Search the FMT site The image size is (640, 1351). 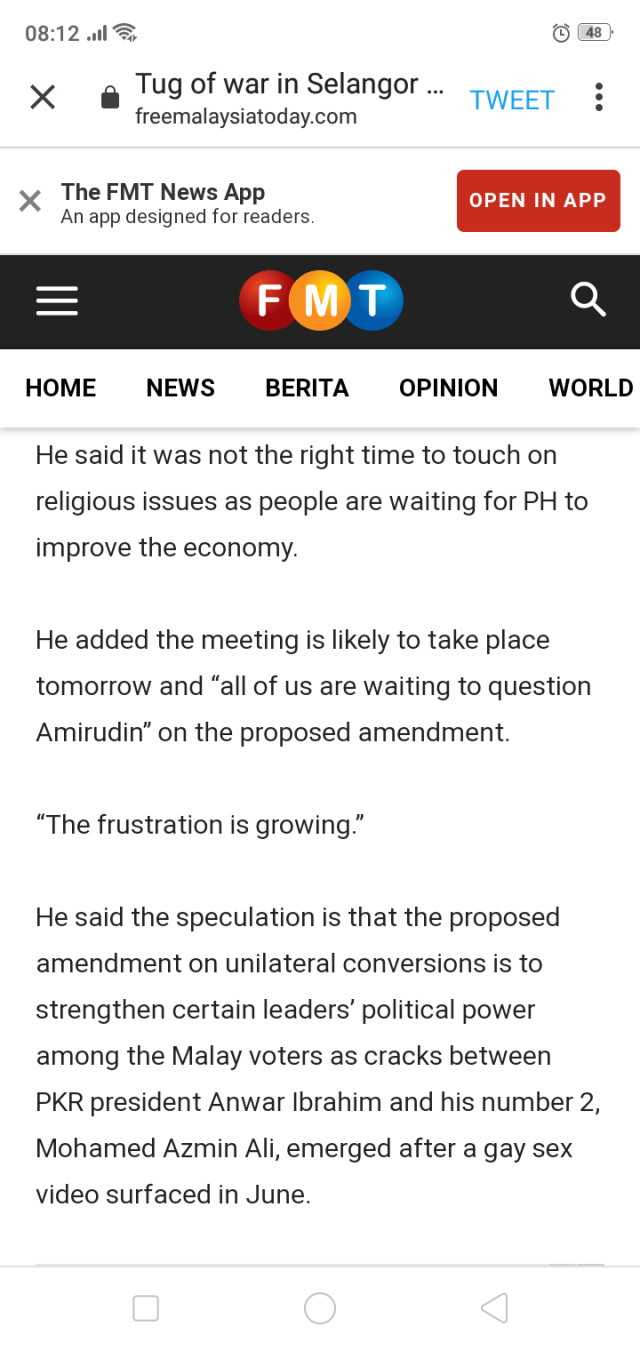[588, 299]
